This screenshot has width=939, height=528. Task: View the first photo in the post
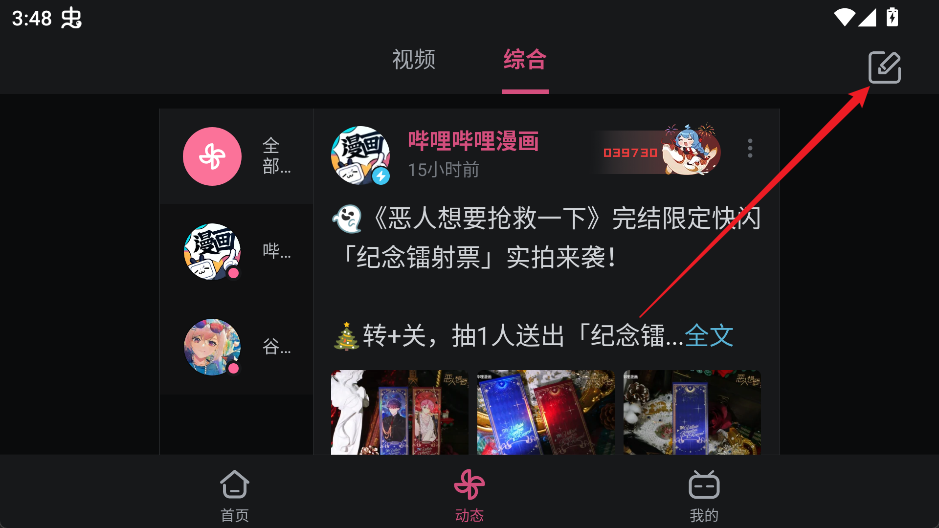[x=399, y=412]
